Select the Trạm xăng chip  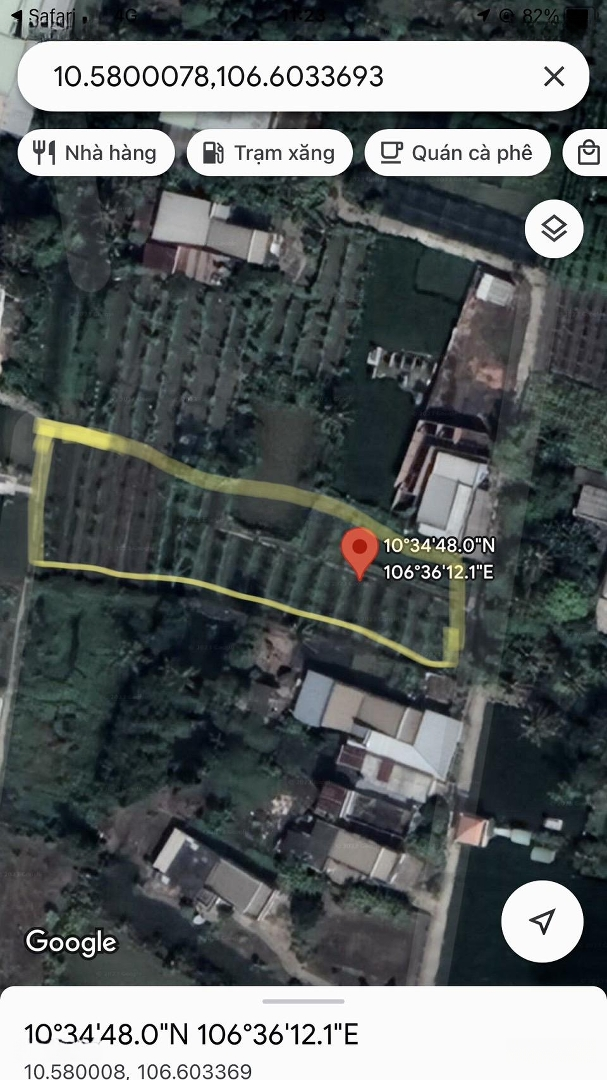tap(269, 153)
